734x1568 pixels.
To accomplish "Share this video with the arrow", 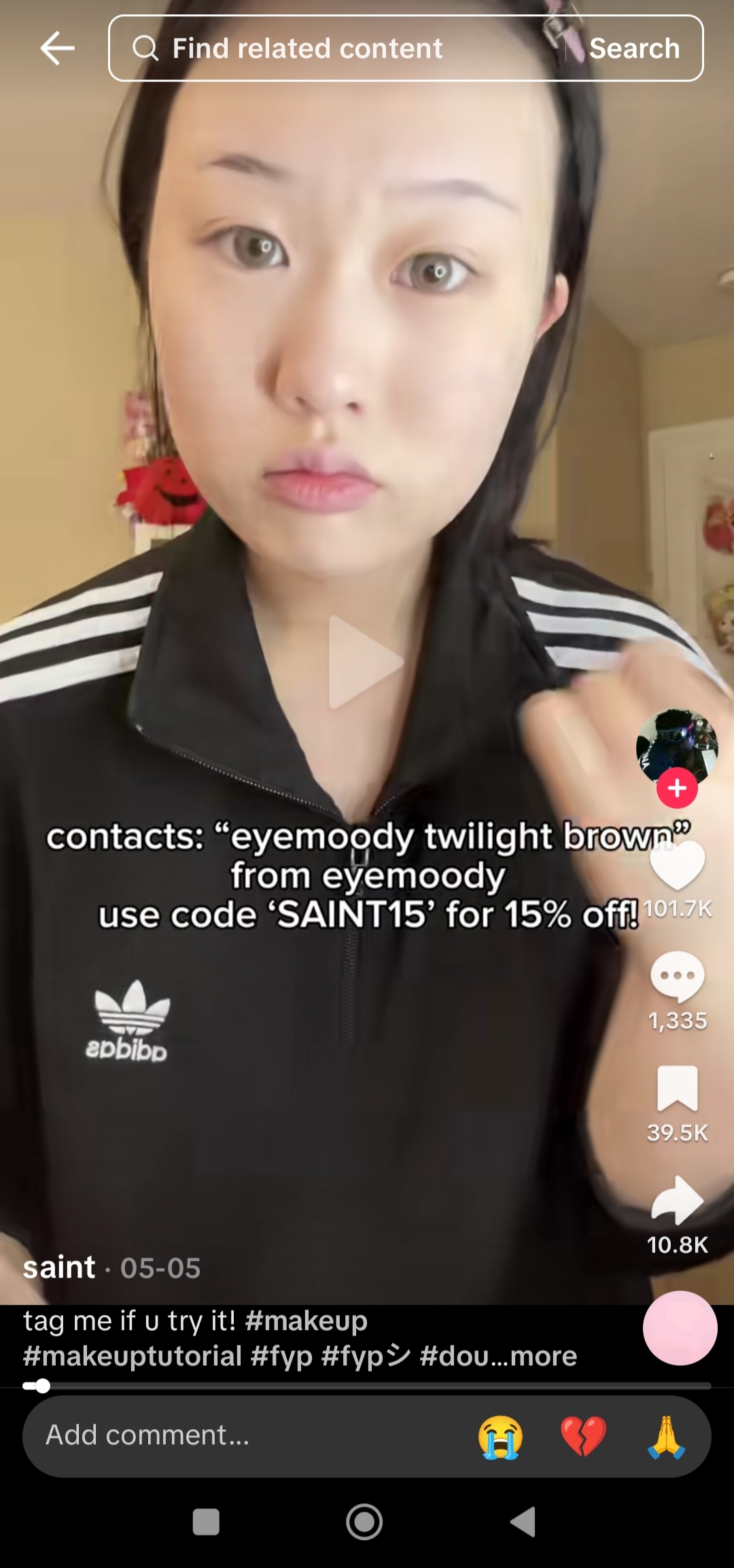I will (677, 1200).
